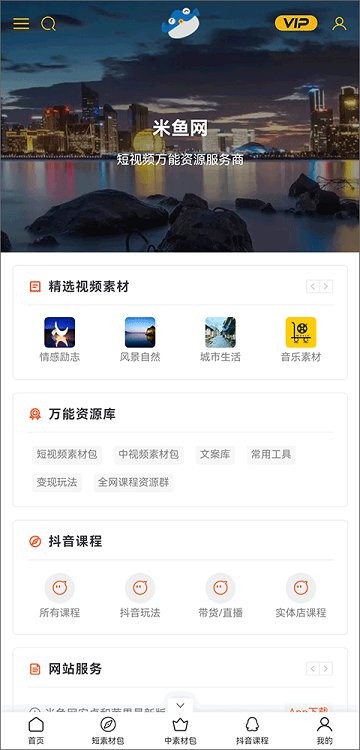
Task: Open the VIP membership badge
Action: point(296,23)
